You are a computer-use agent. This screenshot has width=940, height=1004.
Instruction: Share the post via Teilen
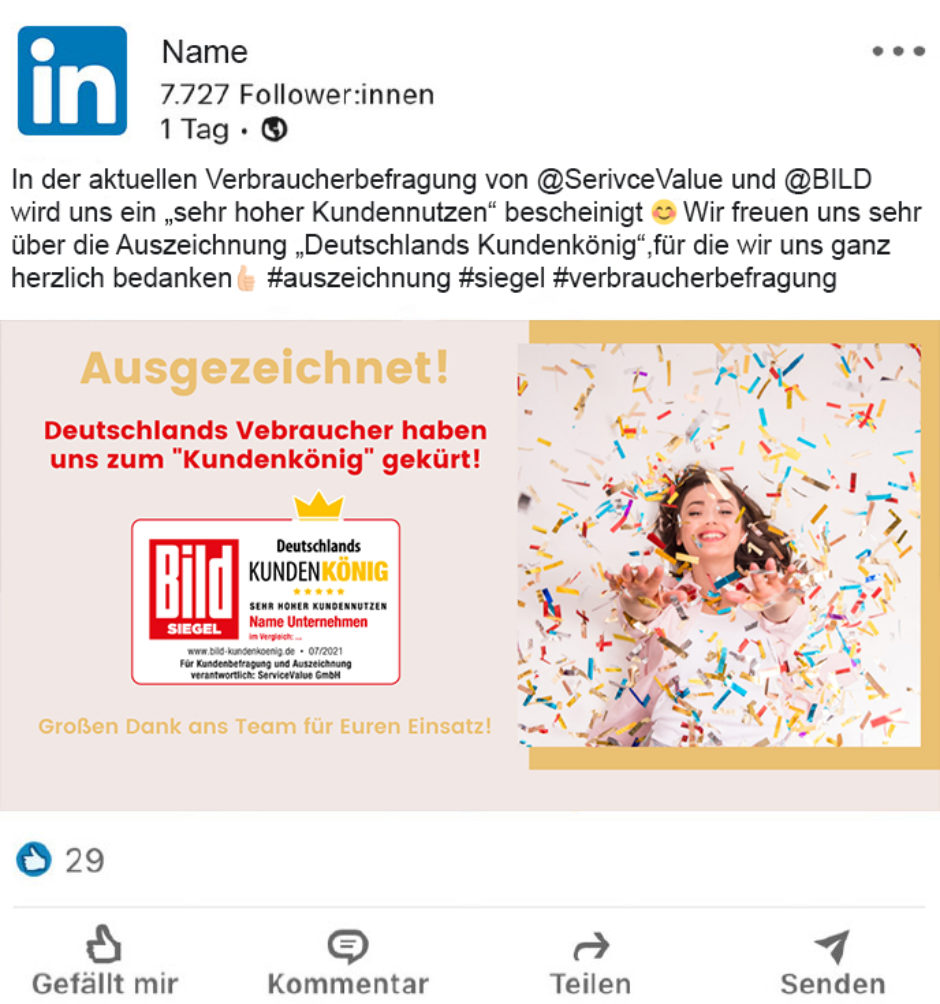pos(590,960)
